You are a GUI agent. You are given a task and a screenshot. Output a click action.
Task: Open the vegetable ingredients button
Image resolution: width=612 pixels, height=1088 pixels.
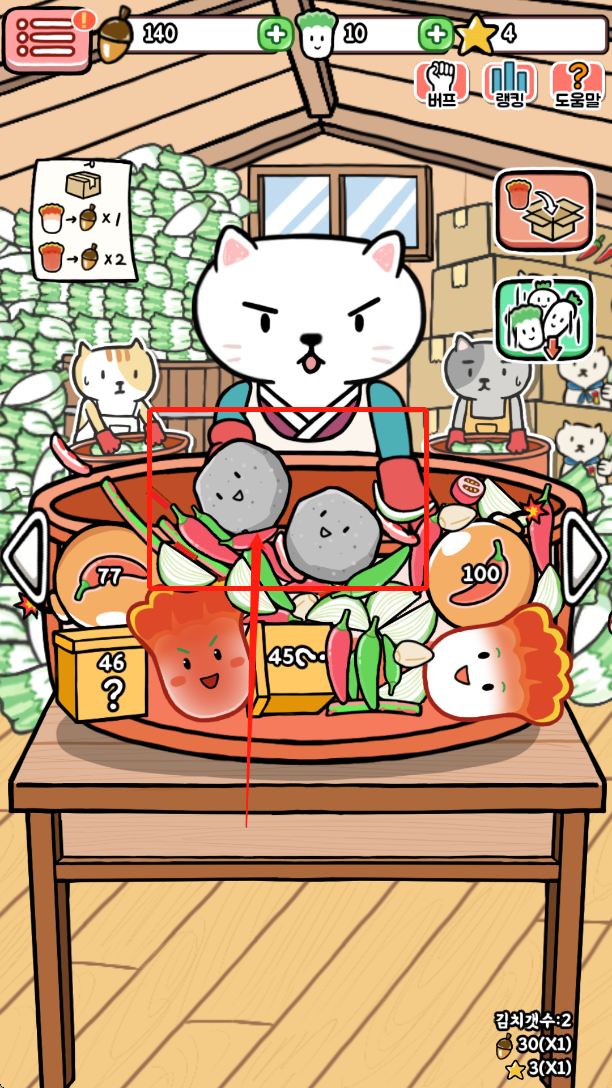click(543, 319)
